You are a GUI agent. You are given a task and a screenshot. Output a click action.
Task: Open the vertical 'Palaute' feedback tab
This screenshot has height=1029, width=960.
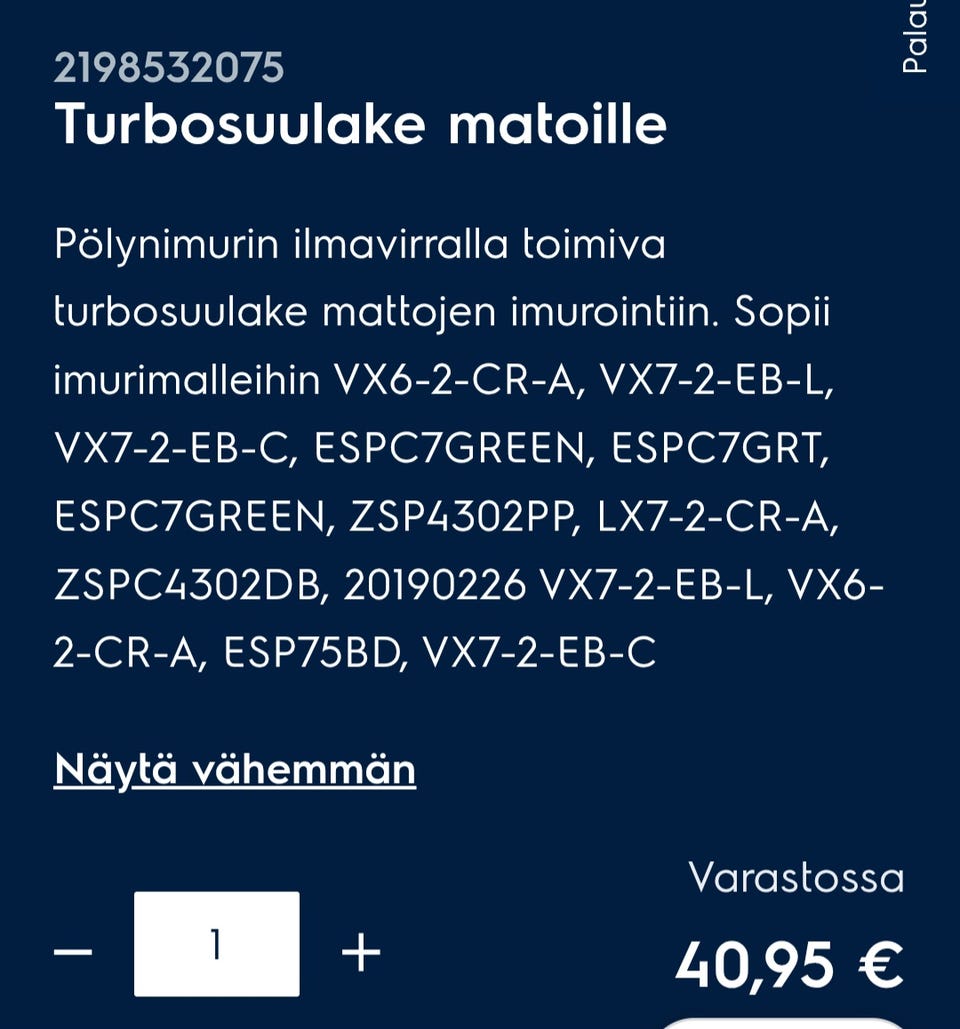(912, 37)
